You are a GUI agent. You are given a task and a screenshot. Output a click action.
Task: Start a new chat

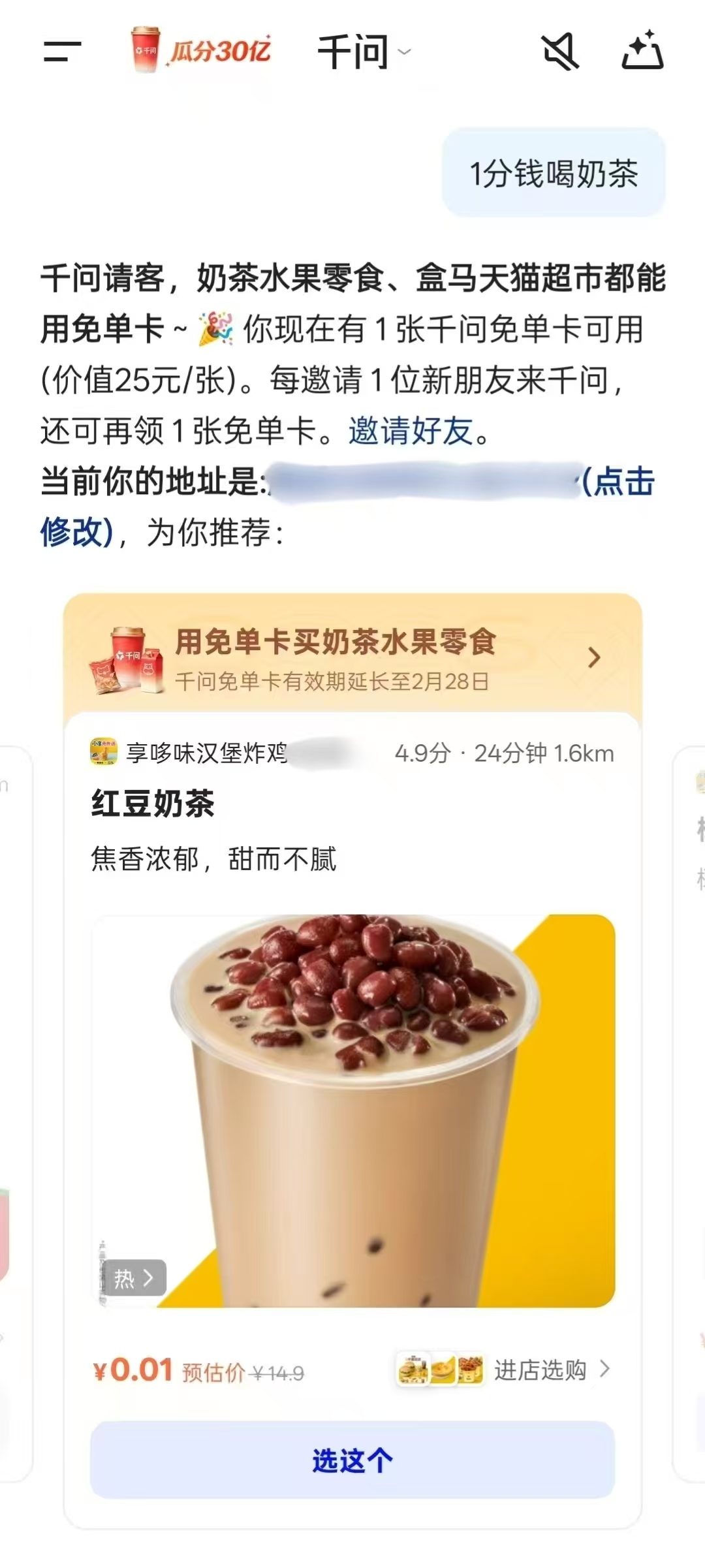point(642,50)
